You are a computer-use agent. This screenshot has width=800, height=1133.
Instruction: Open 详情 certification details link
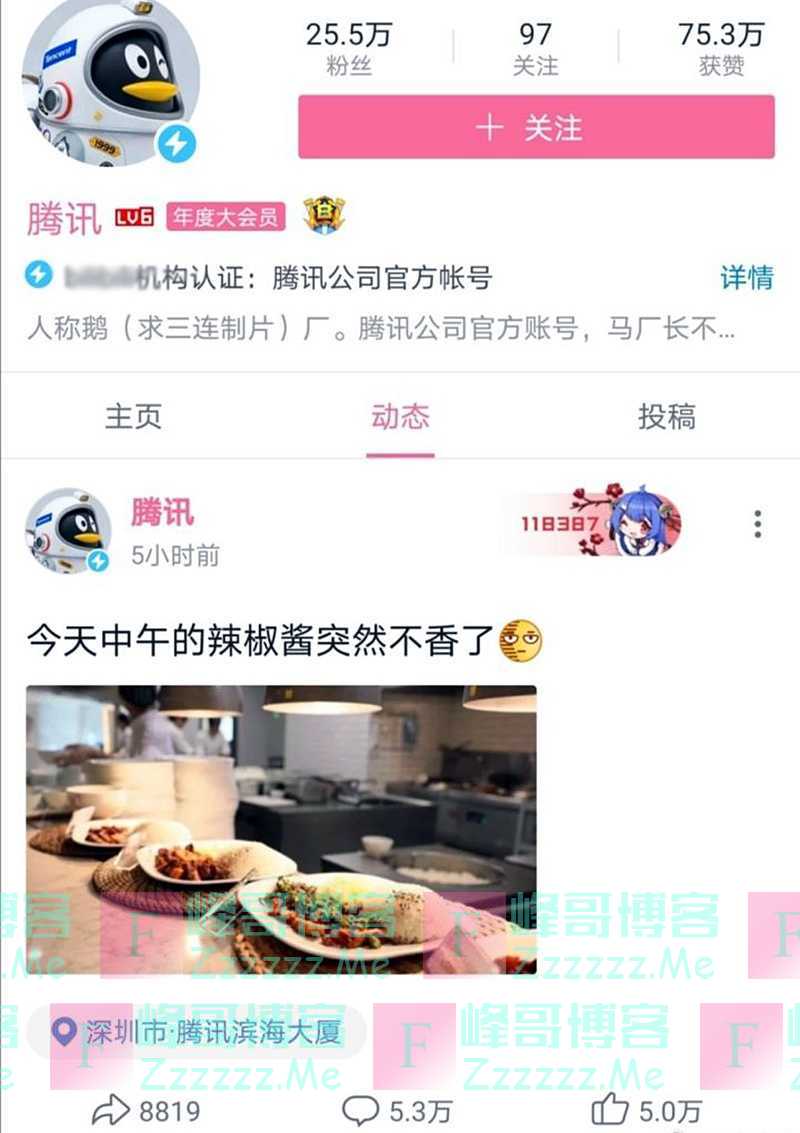point(746,278)
